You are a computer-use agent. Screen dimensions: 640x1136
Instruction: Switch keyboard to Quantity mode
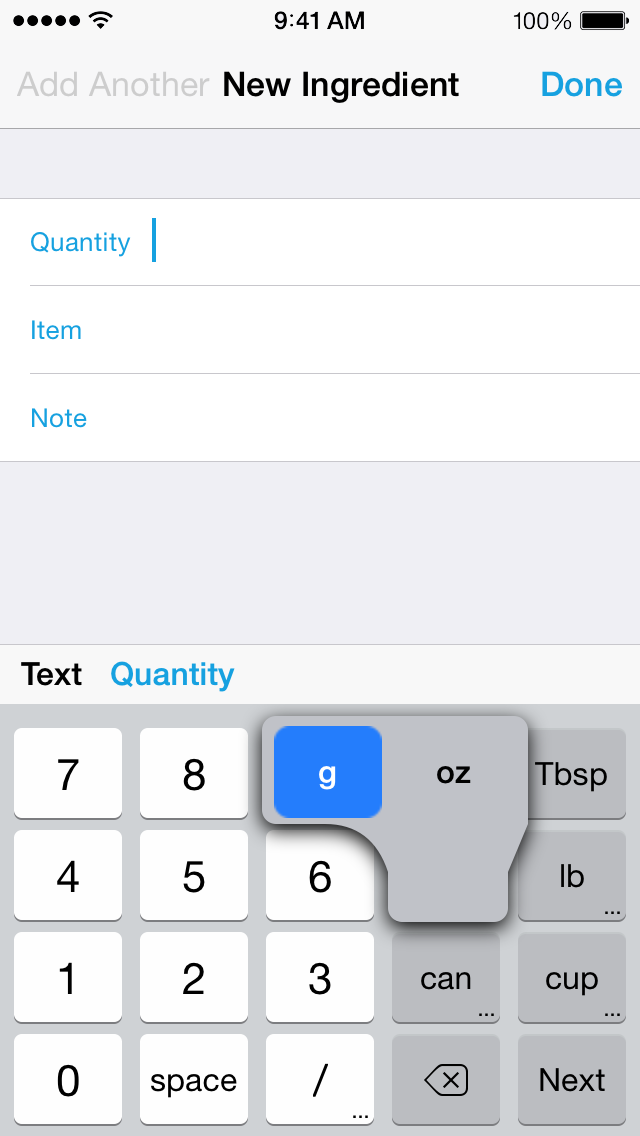point(173,674)
